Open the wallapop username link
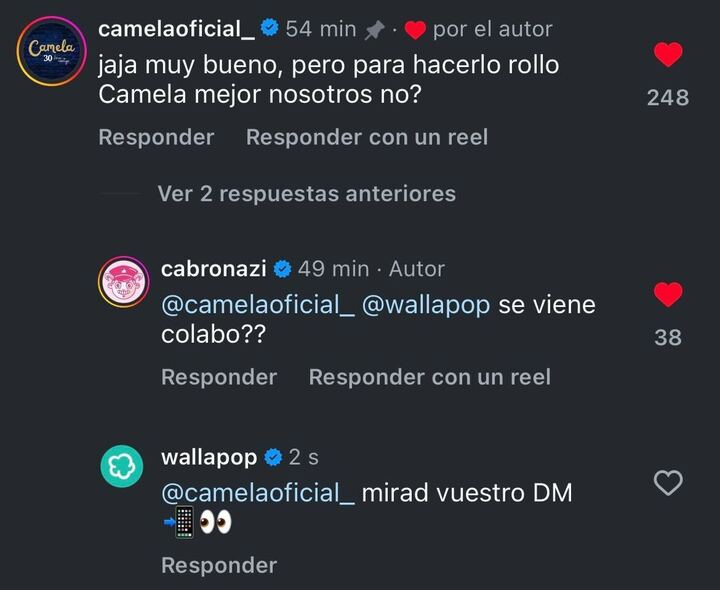 click(x=210, y=457)
